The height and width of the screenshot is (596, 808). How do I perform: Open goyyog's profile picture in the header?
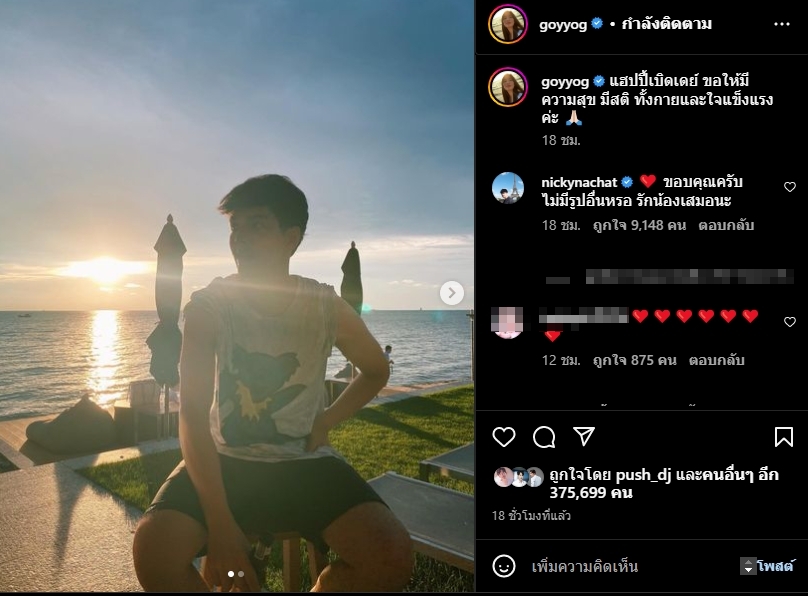click(507, 24)
